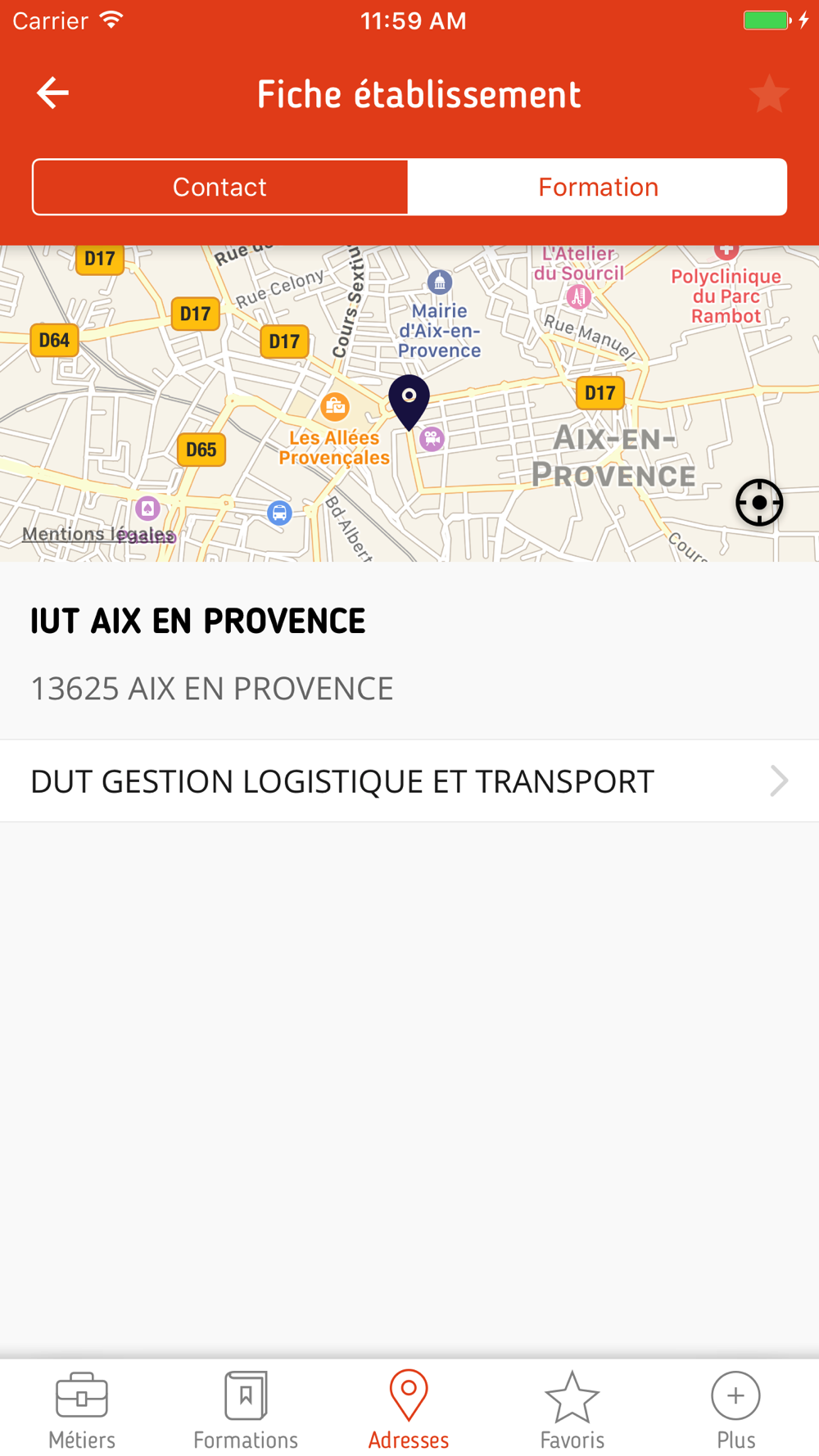The height and width of the screenshot is (1456, 819).
Task: Switch to the Métiers tab
Action: [82, 1410]
